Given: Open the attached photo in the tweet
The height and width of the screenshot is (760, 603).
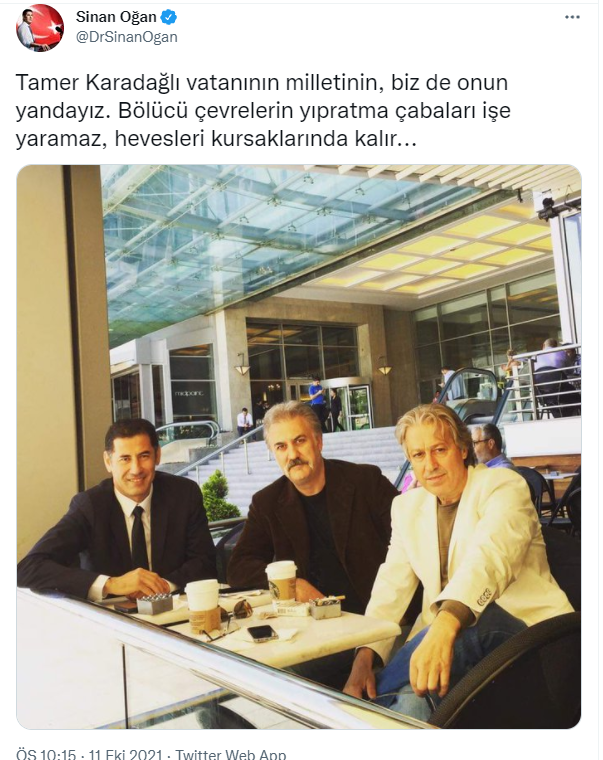Looking at the screenshot, I should pos(298,446).
